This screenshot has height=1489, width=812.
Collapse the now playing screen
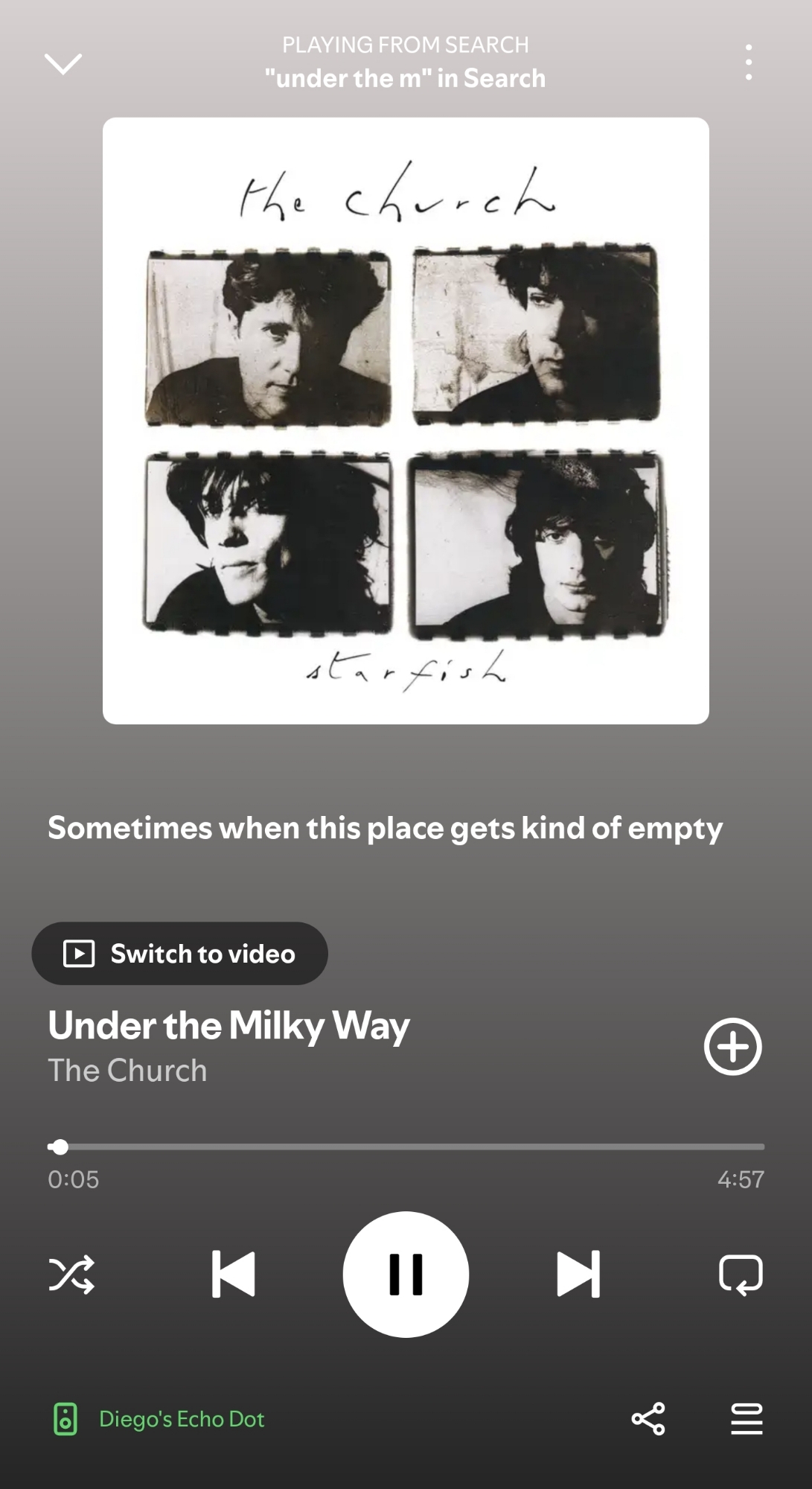click(x=63, y=64)
